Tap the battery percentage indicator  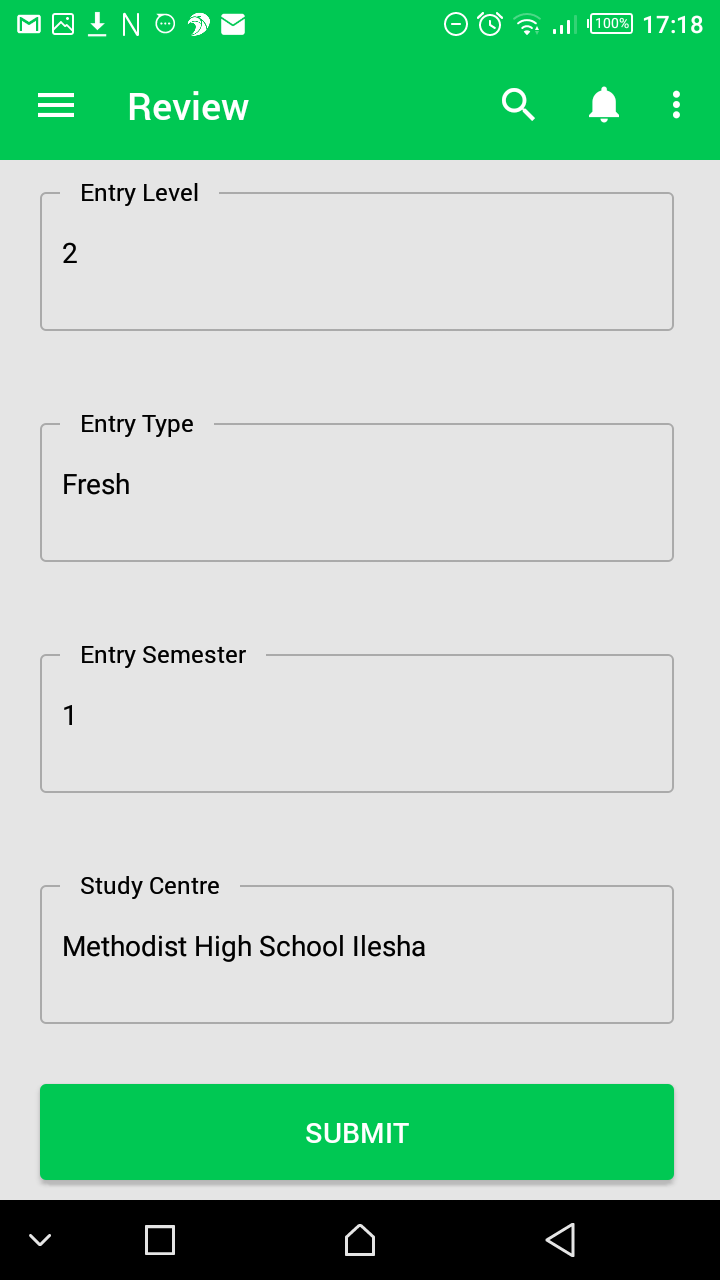click(x=610, y=22)
